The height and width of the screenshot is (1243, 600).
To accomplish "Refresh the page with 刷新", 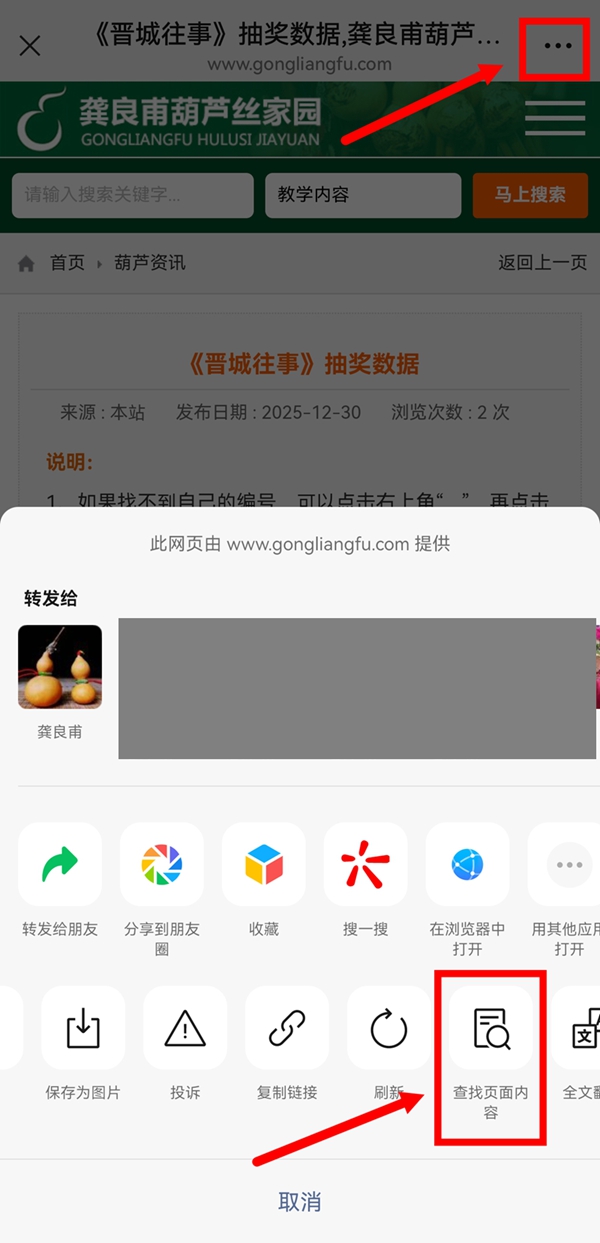I will pyautogui.click(x=389, y=1028).
